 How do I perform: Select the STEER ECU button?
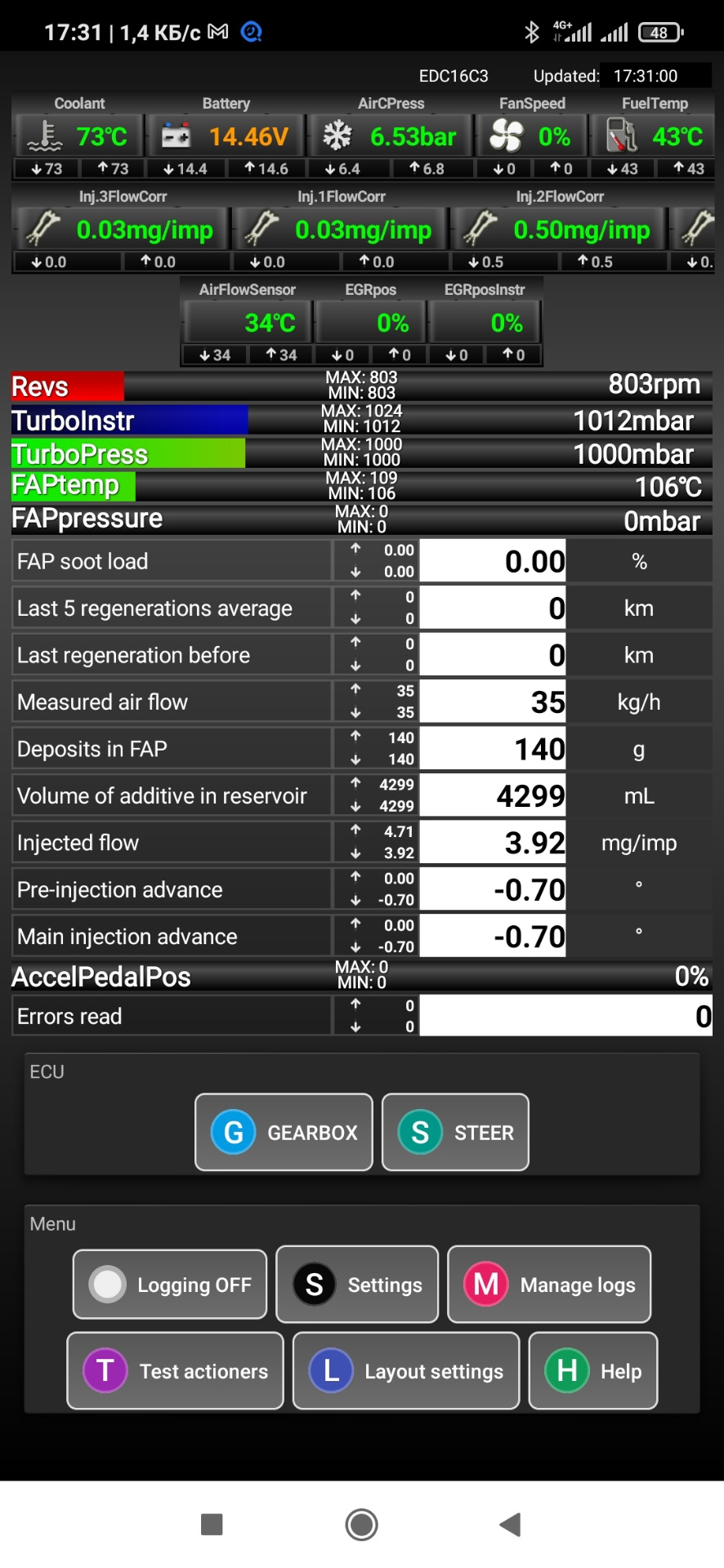coord(455,1132)
